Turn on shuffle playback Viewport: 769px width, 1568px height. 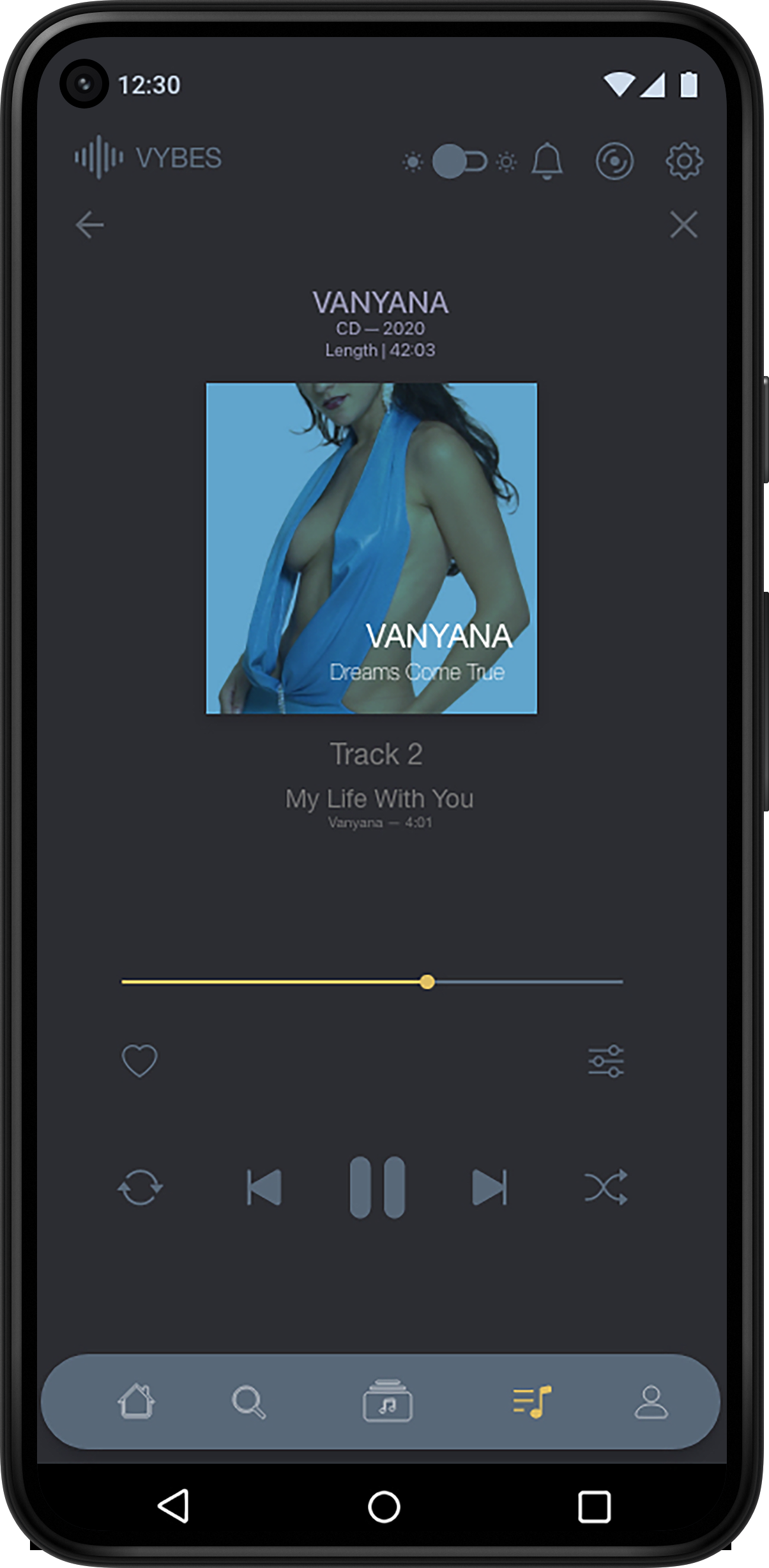[x=605, y=1187]
